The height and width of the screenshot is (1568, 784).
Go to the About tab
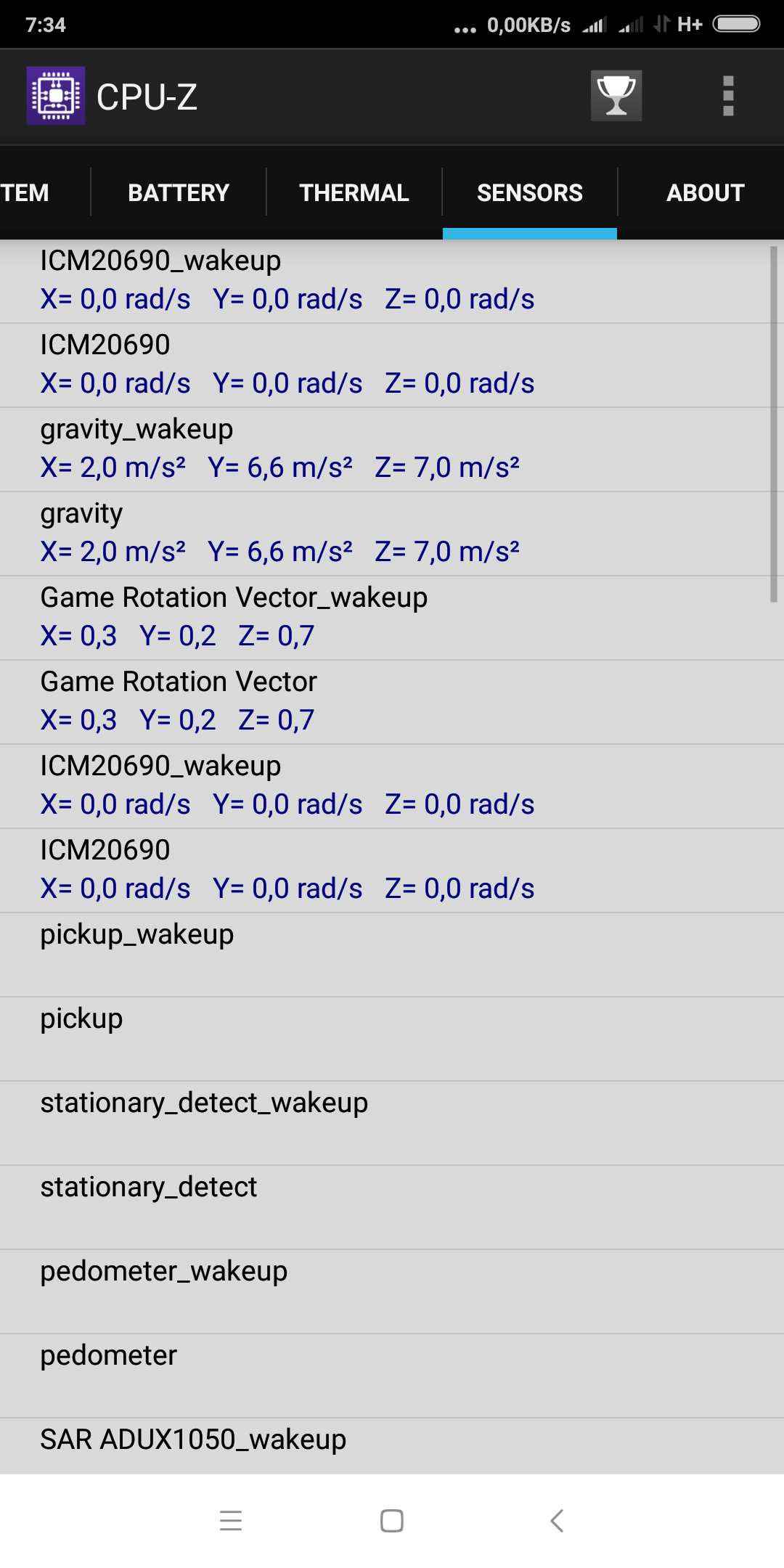705,193
